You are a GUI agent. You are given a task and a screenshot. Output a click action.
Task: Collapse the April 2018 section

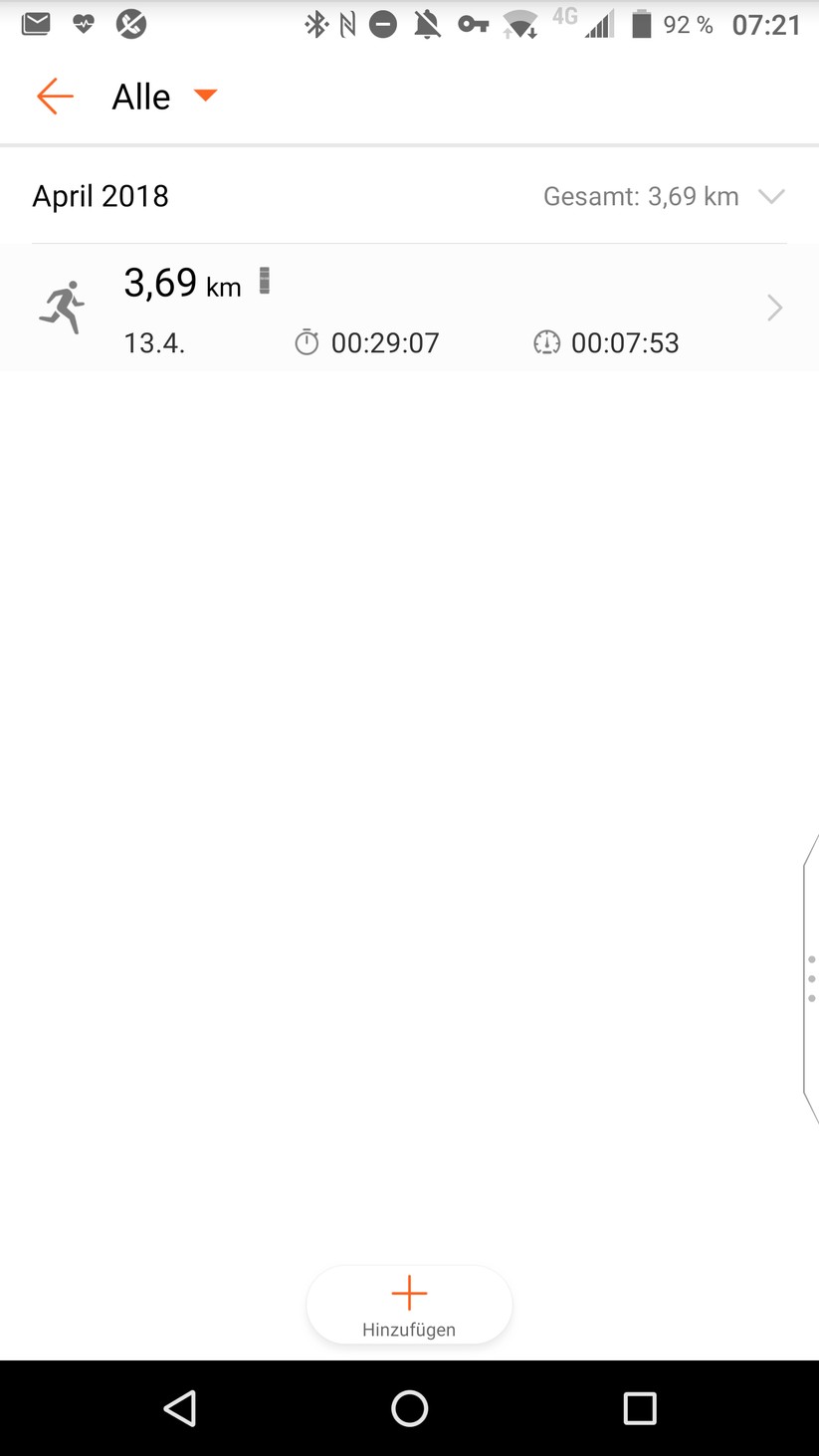771,196
